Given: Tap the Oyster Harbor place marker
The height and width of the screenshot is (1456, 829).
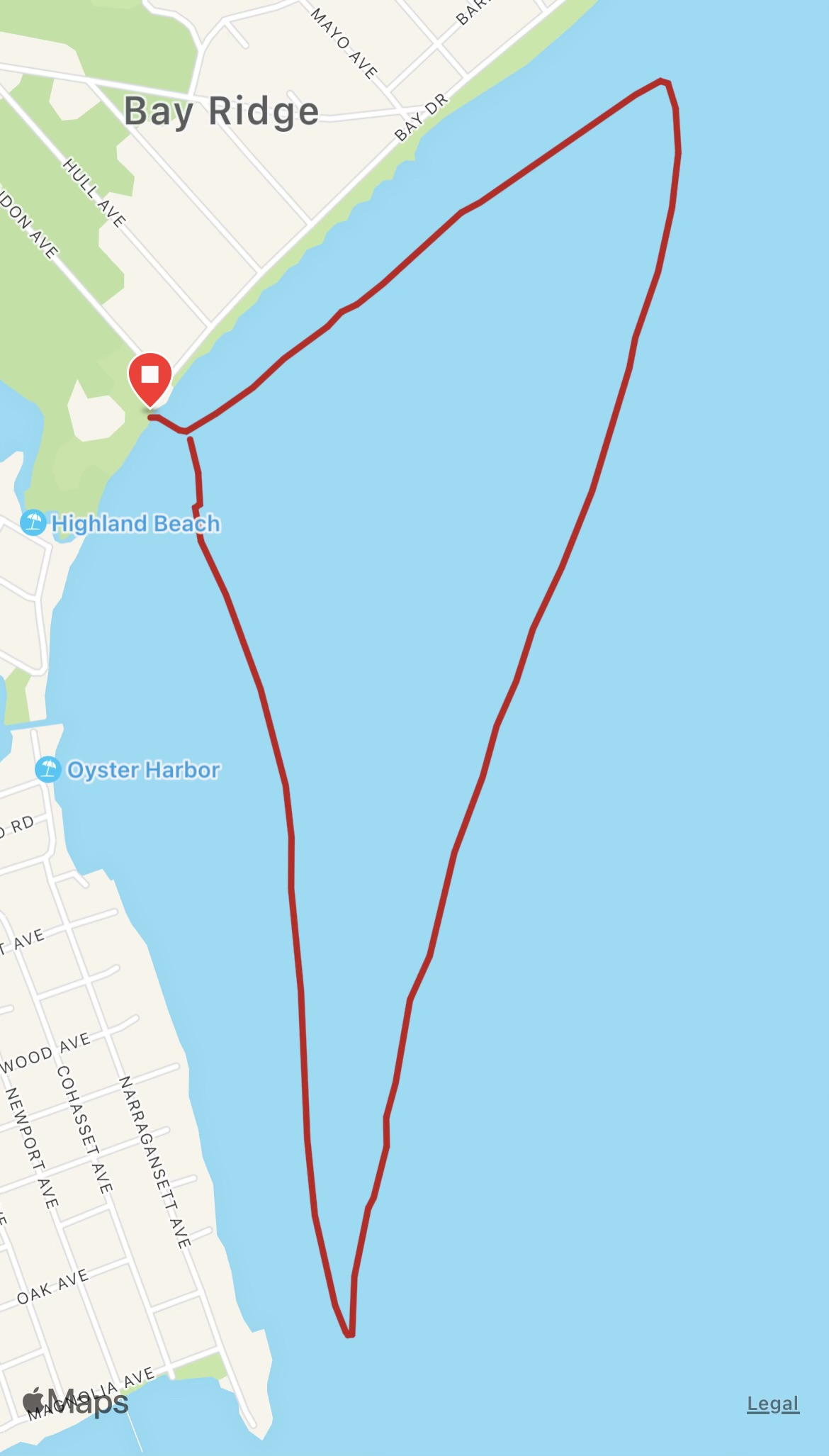Looking at the screenshot, I should [x=48, y=769].
